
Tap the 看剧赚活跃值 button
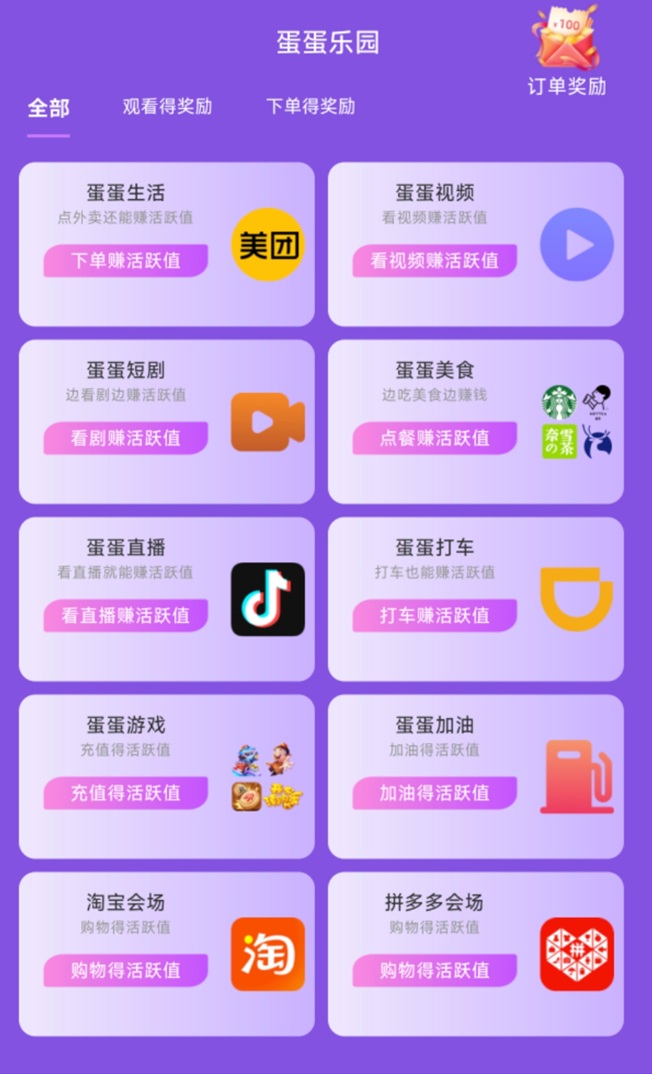[x=125, y=437]
